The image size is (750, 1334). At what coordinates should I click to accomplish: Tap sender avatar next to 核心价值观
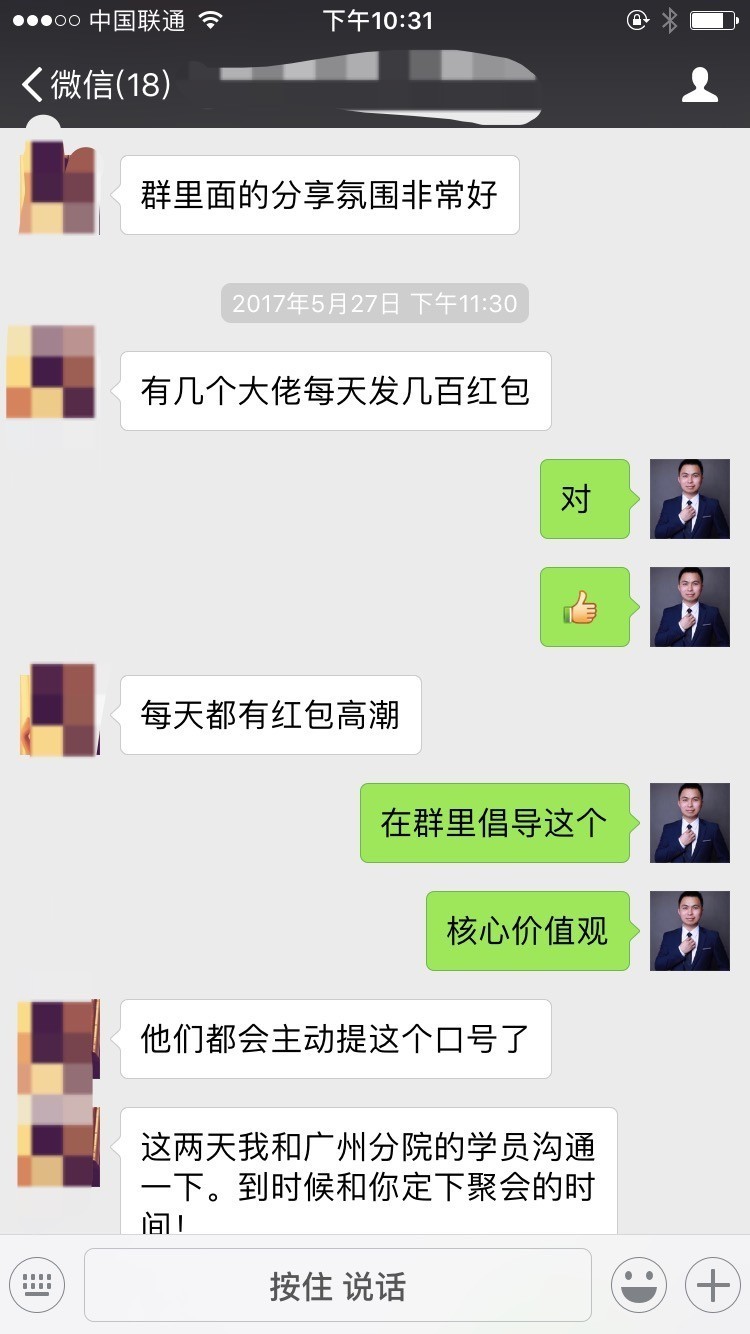coord(690,931)
